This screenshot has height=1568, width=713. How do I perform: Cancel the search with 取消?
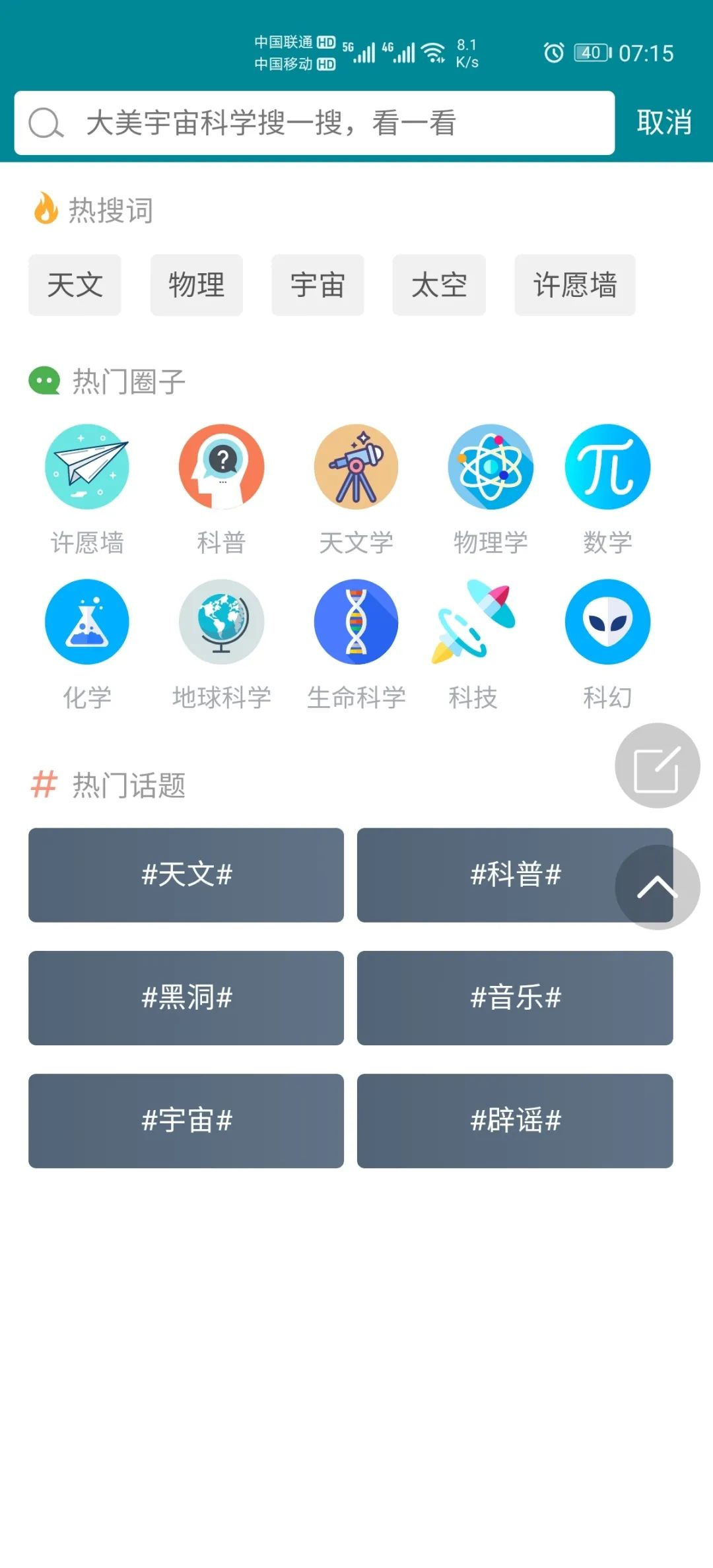click(x=663, y=123)
